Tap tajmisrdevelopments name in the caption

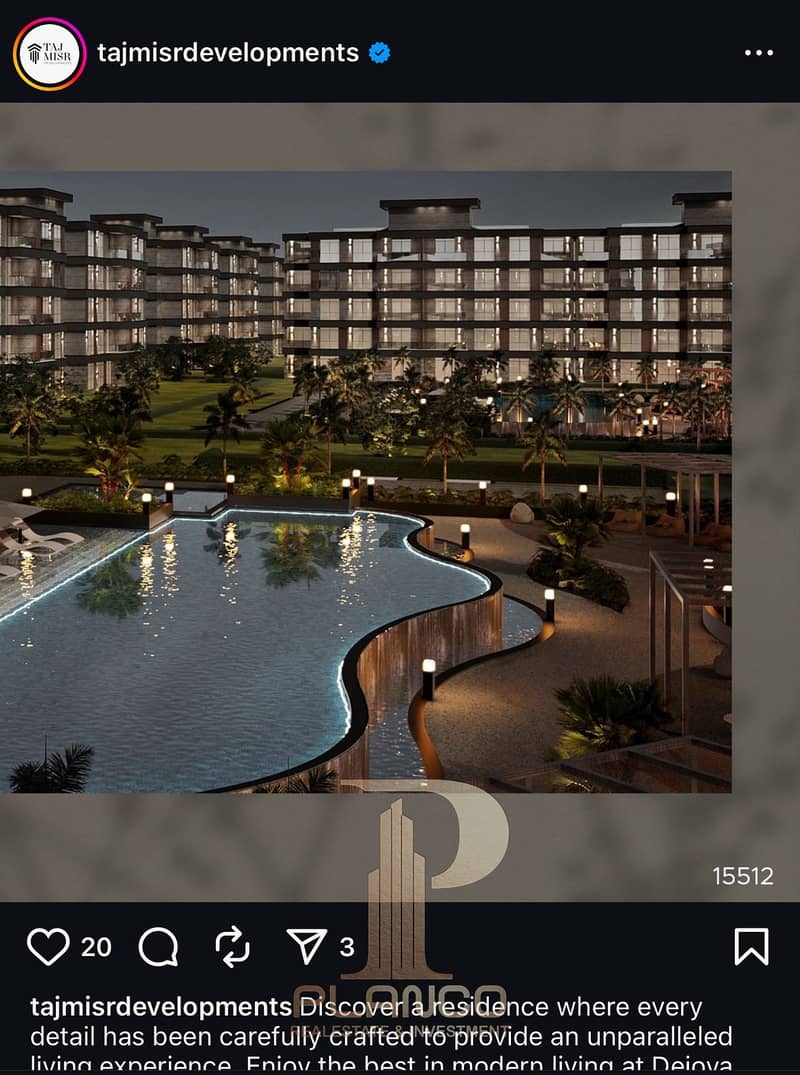pos(160,1006)
